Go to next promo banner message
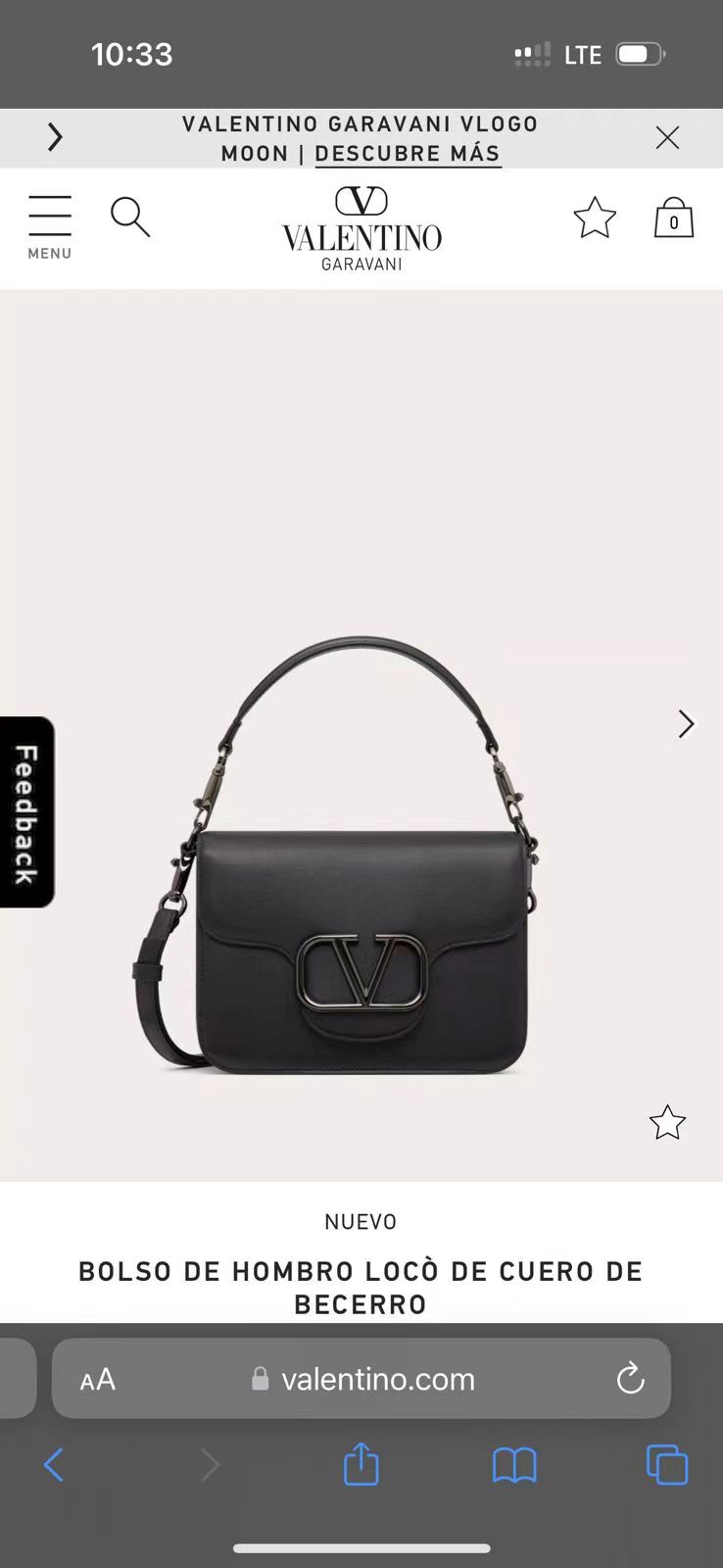 [55, 138]
